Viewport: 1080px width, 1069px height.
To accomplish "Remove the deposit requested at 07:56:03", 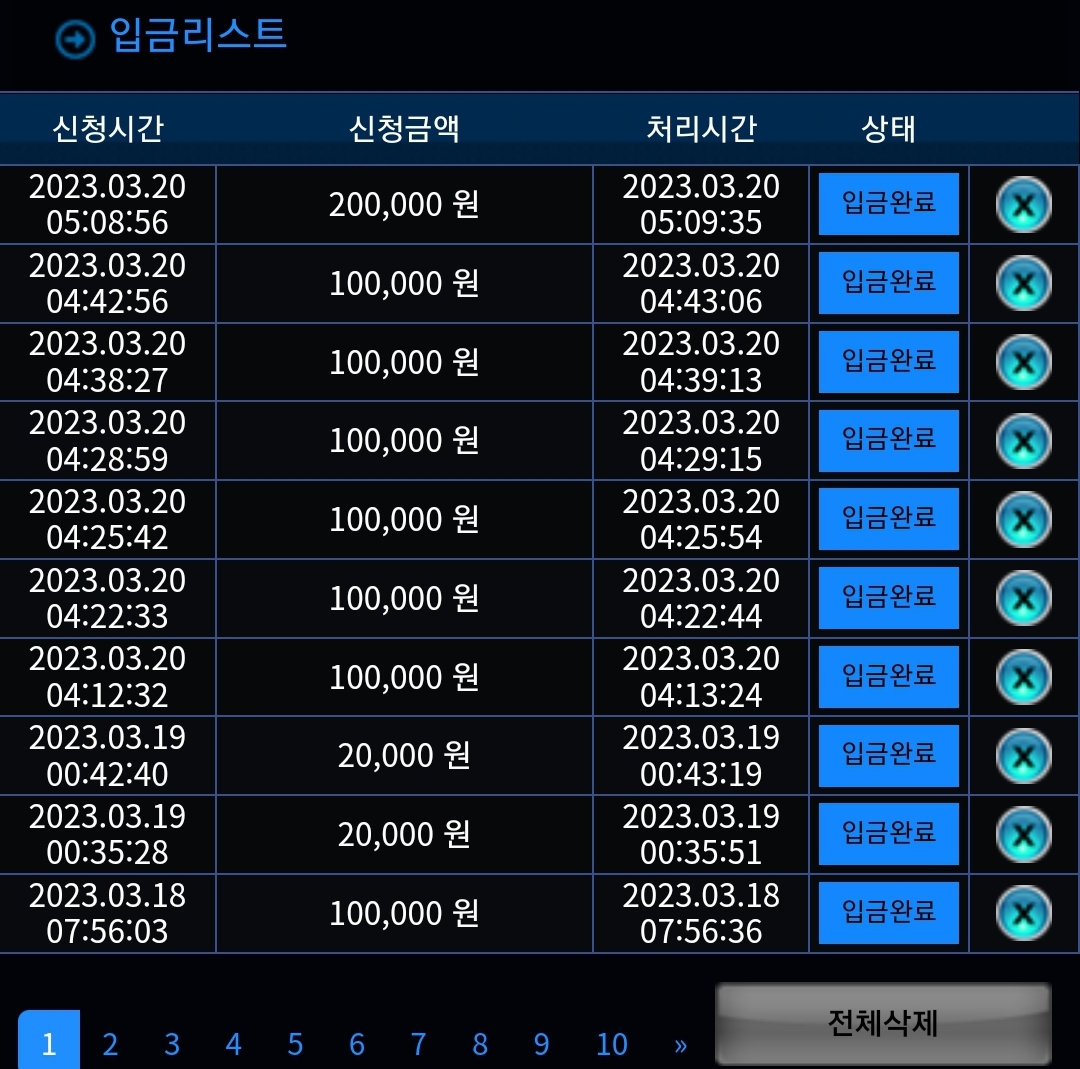I will [1024, 913].
